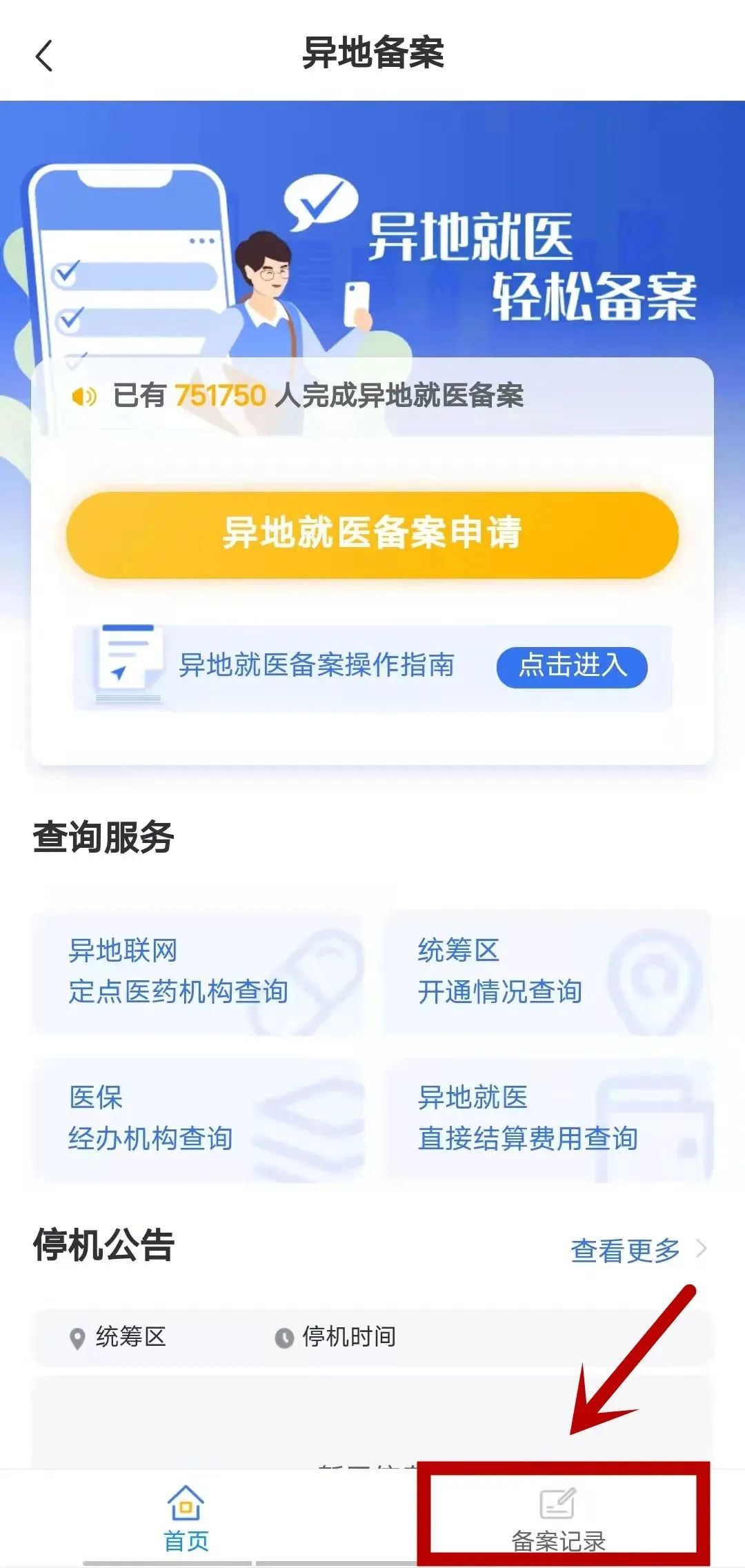Image resolution: width=745 pixels, height=1568 pixels.
Task: View more 停机公告 via 查看更多
Action: [637, 1250]
